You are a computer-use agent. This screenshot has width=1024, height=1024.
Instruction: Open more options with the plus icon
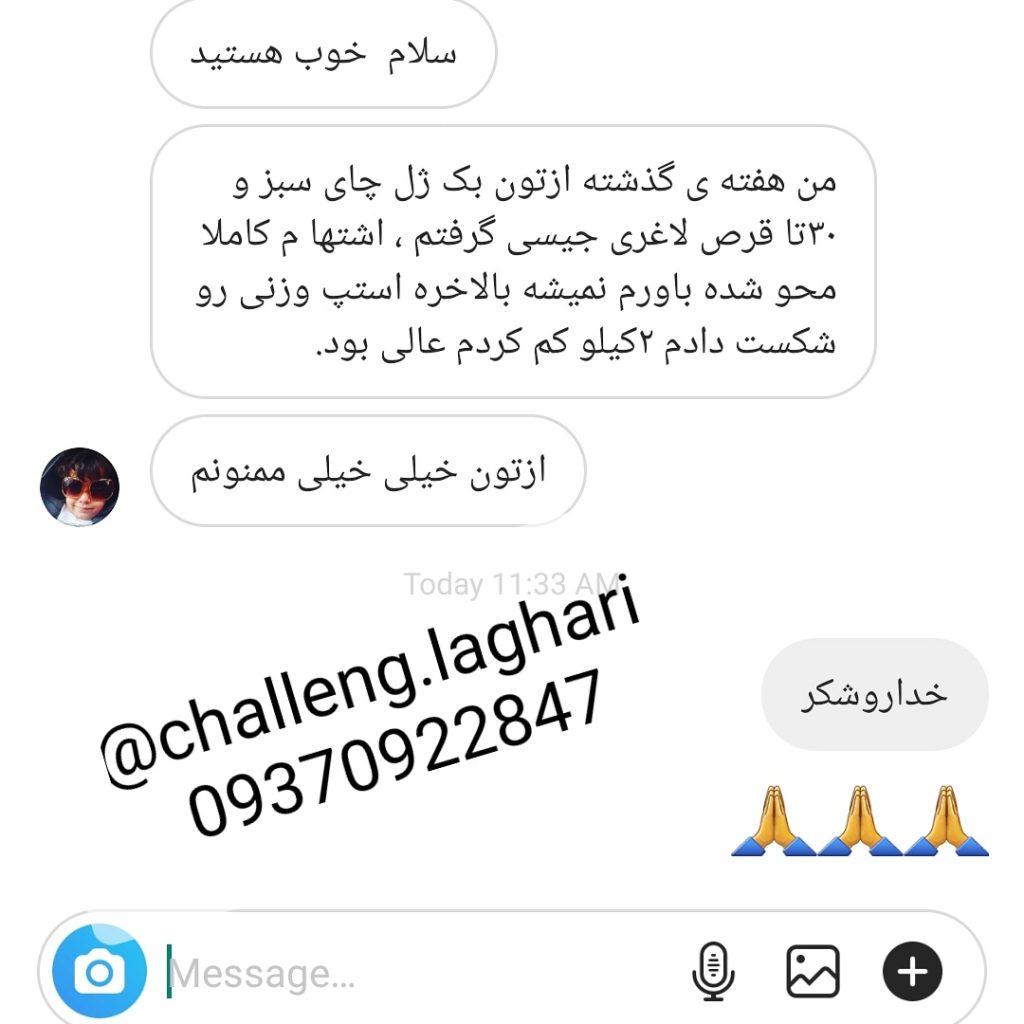click(912, 972)
